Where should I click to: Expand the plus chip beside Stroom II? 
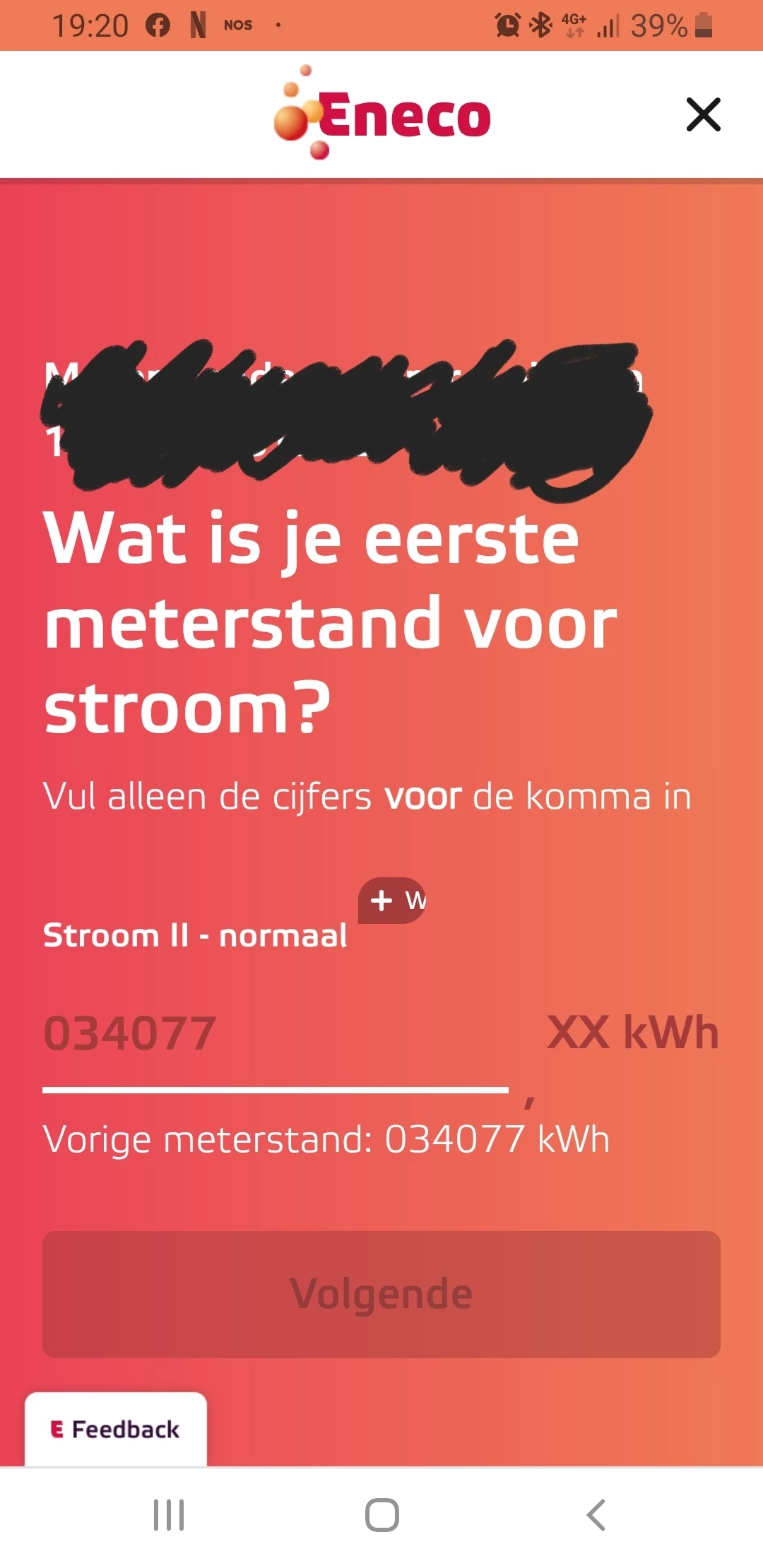pyautogui.click(x=392, y=901)
